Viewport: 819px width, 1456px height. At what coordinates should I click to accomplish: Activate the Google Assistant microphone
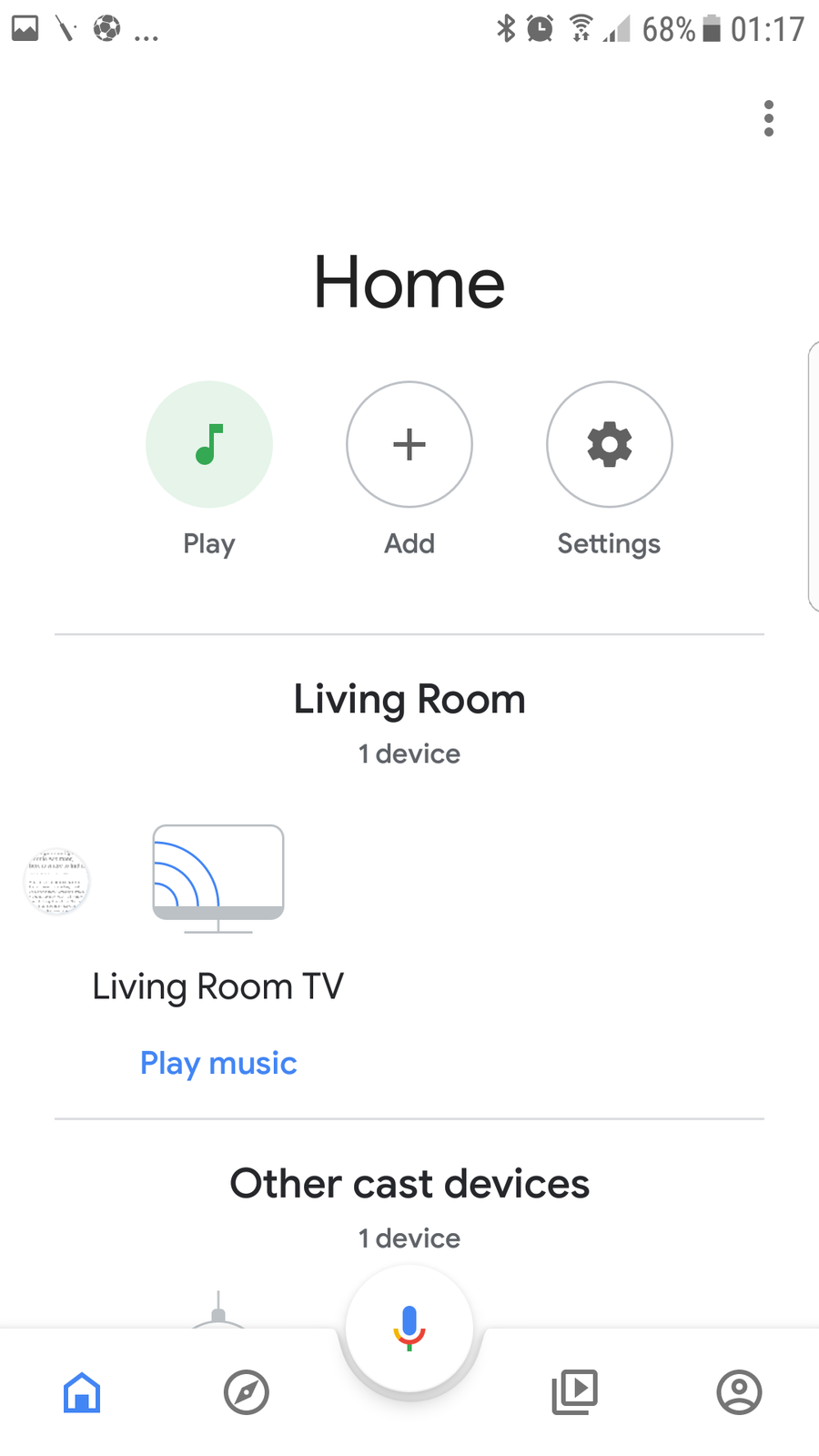pos(409,1328)
